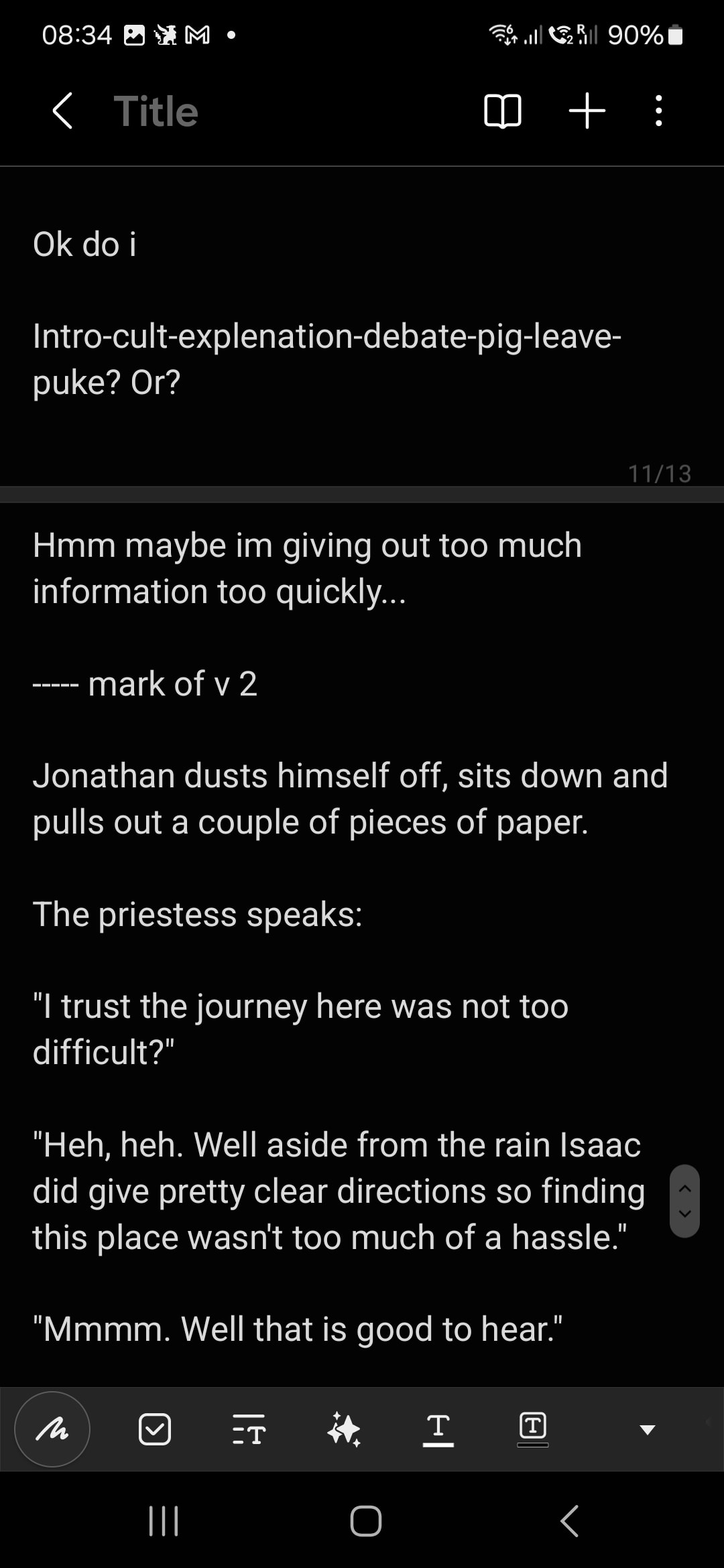This screenshot has width=724, height=1568.
Task: Open the text background highlight tool
Action: pos(533,1429)
